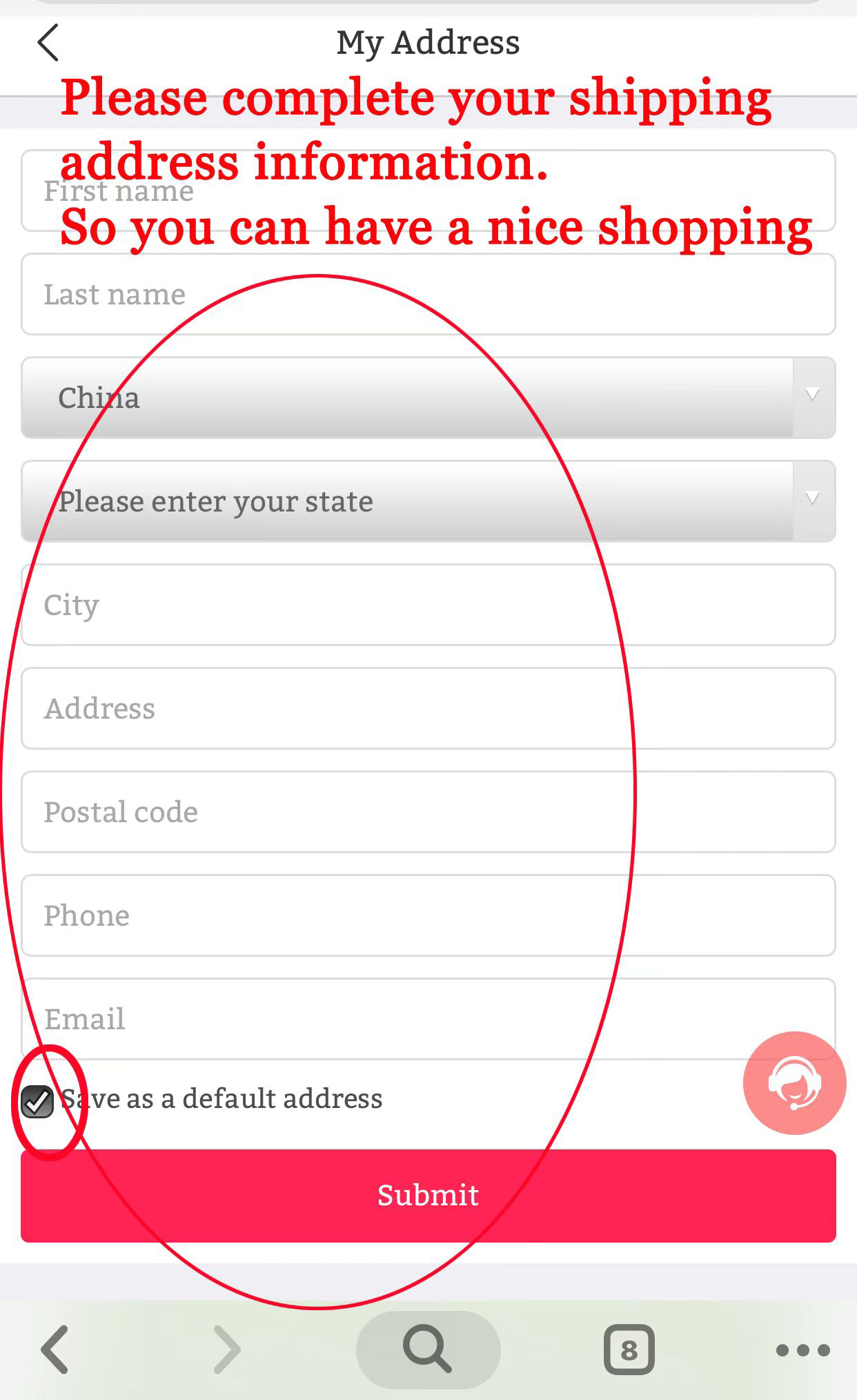
Task: Focus the Postal code field
Action: (428, 812)
